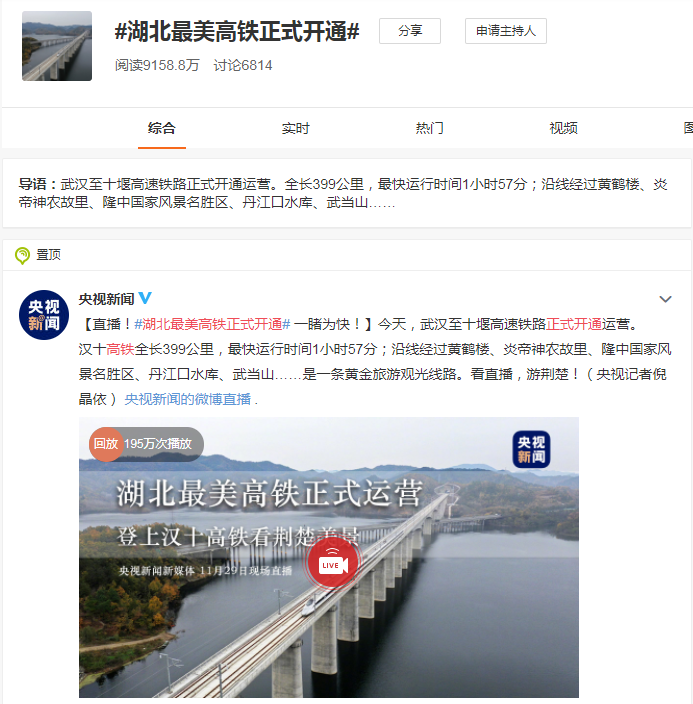
Task: Switch to the 视频 tab
Action: coord(563,128)
